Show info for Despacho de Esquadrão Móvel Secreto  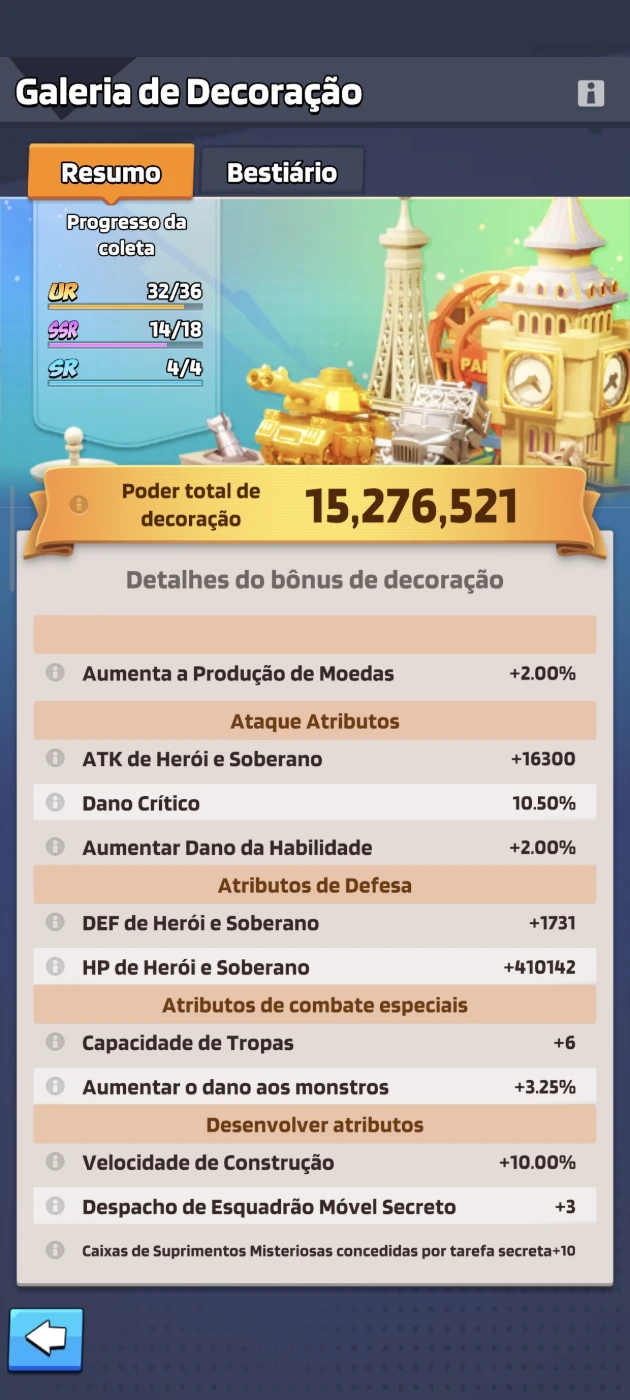point(55,1206)
